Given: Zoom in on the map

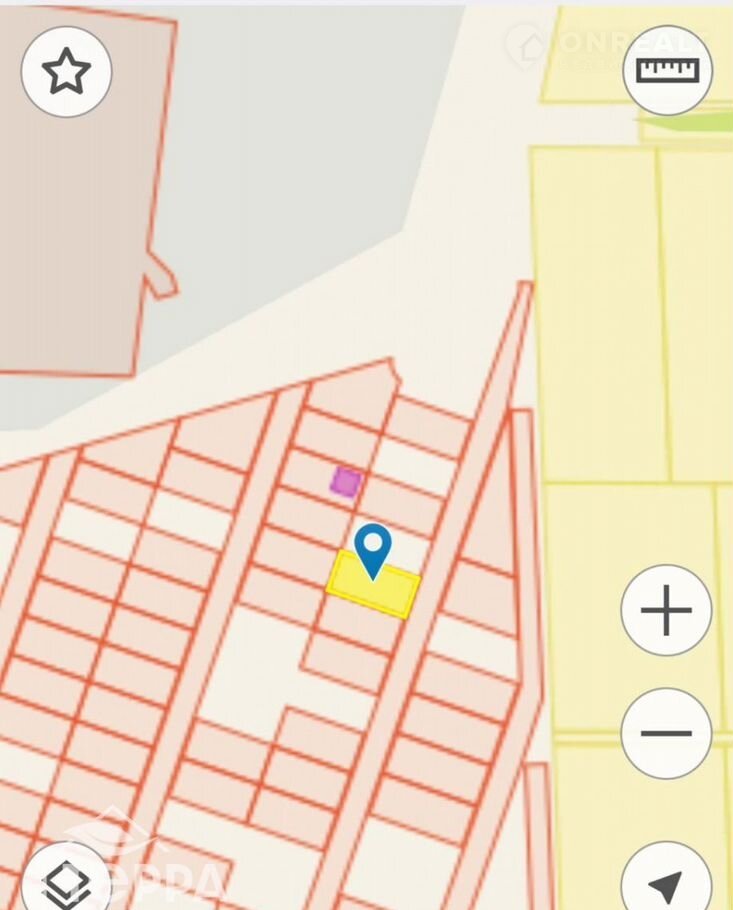Looking at the screenshot, I should point(666,610).
